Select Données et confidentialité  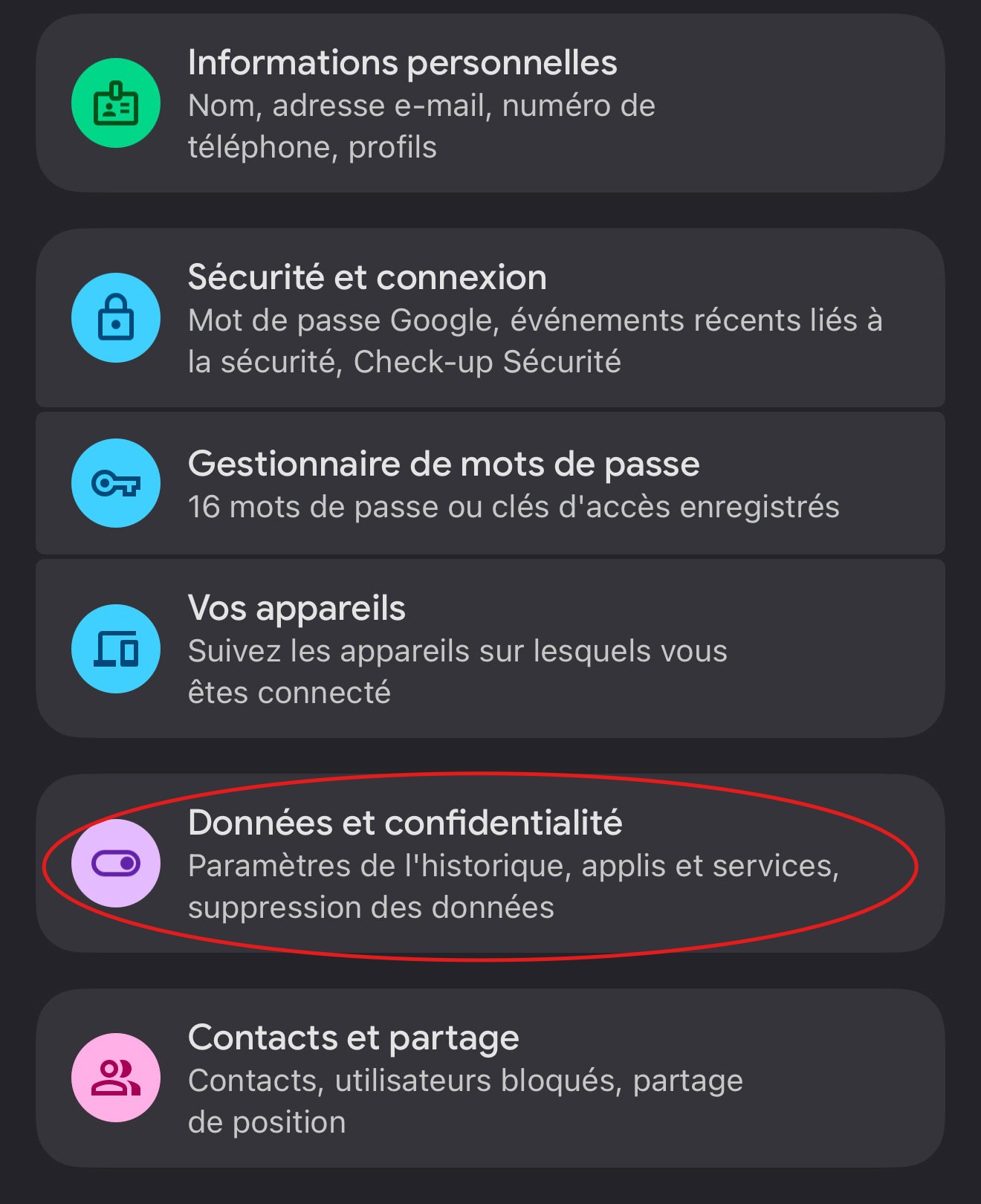(490, 864)
